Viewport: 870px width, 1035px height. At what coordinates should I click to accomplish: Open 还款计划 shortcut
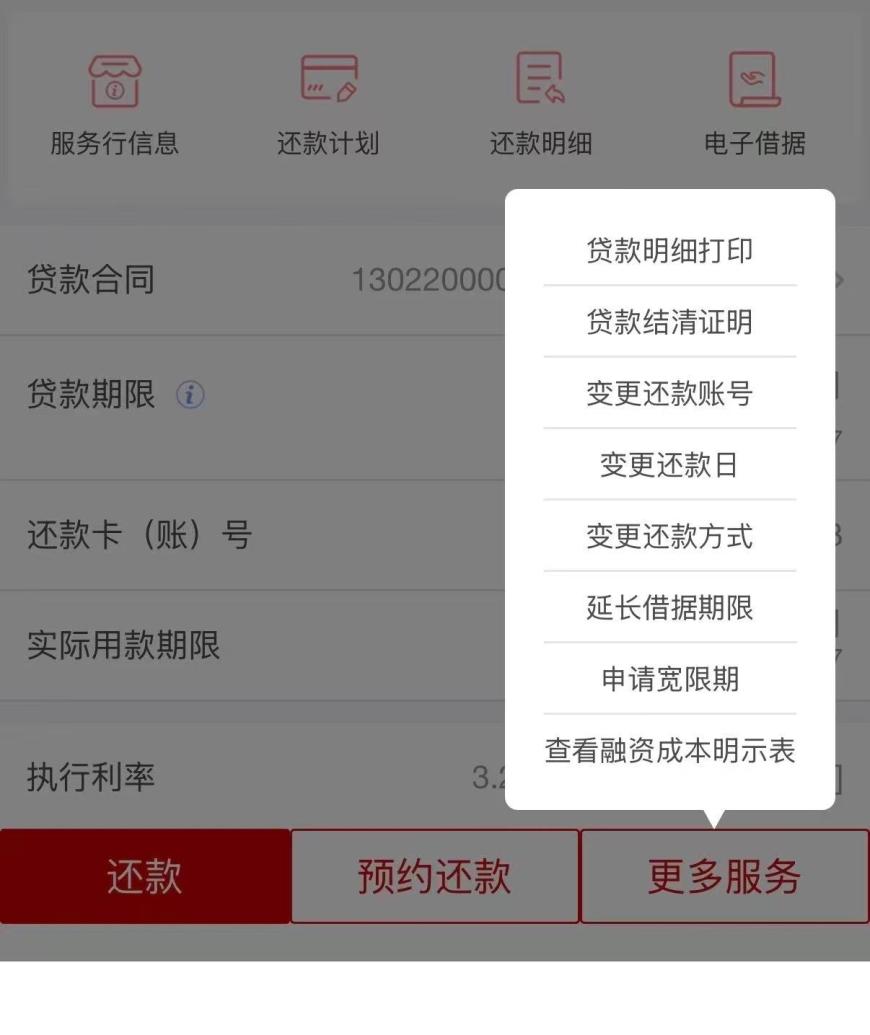(x=328, y=106)
